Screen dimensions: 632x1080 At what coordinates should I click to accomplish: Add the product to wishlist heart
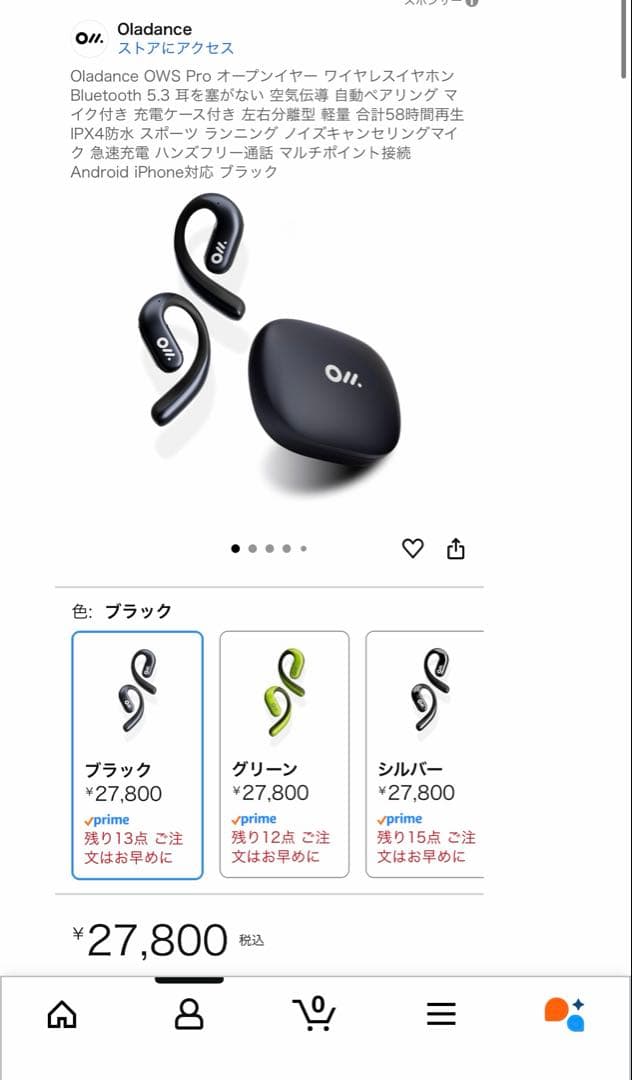point(413,548)
